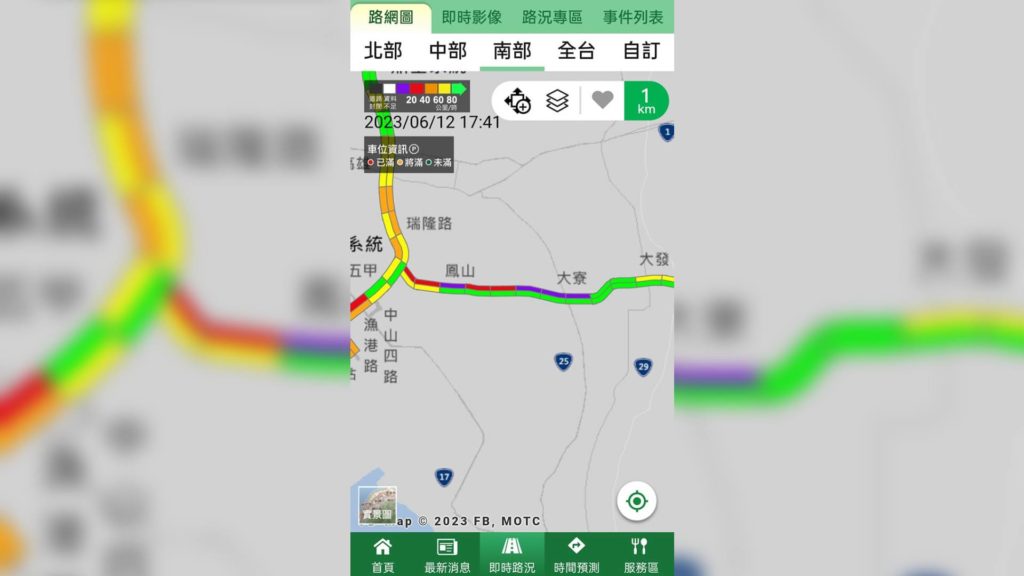Select the 路網圖 tab
The image size is (1024, 576).
click(x=391, y=17)
